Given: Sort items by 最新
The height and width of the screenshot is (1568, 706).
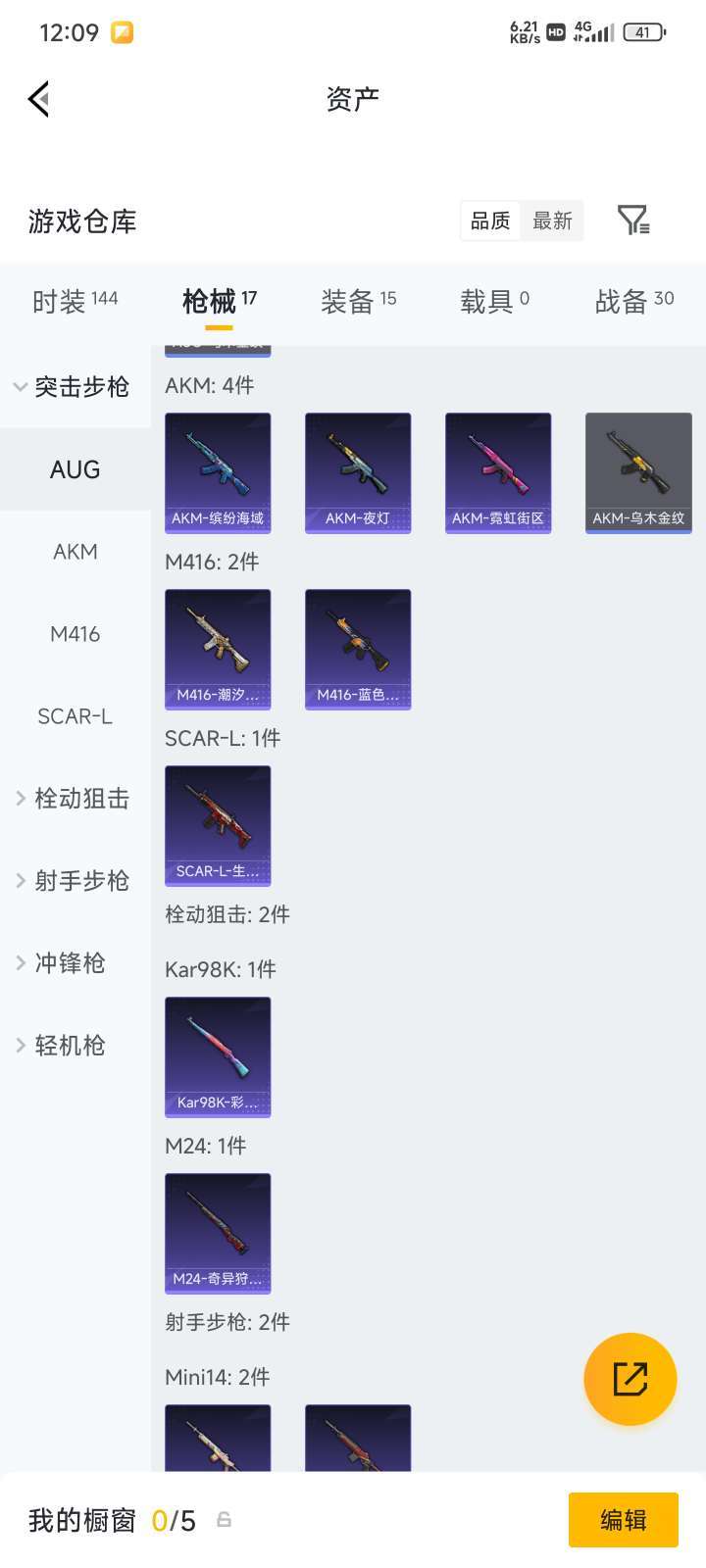Looking at the screenshot, I should point(552,220).
